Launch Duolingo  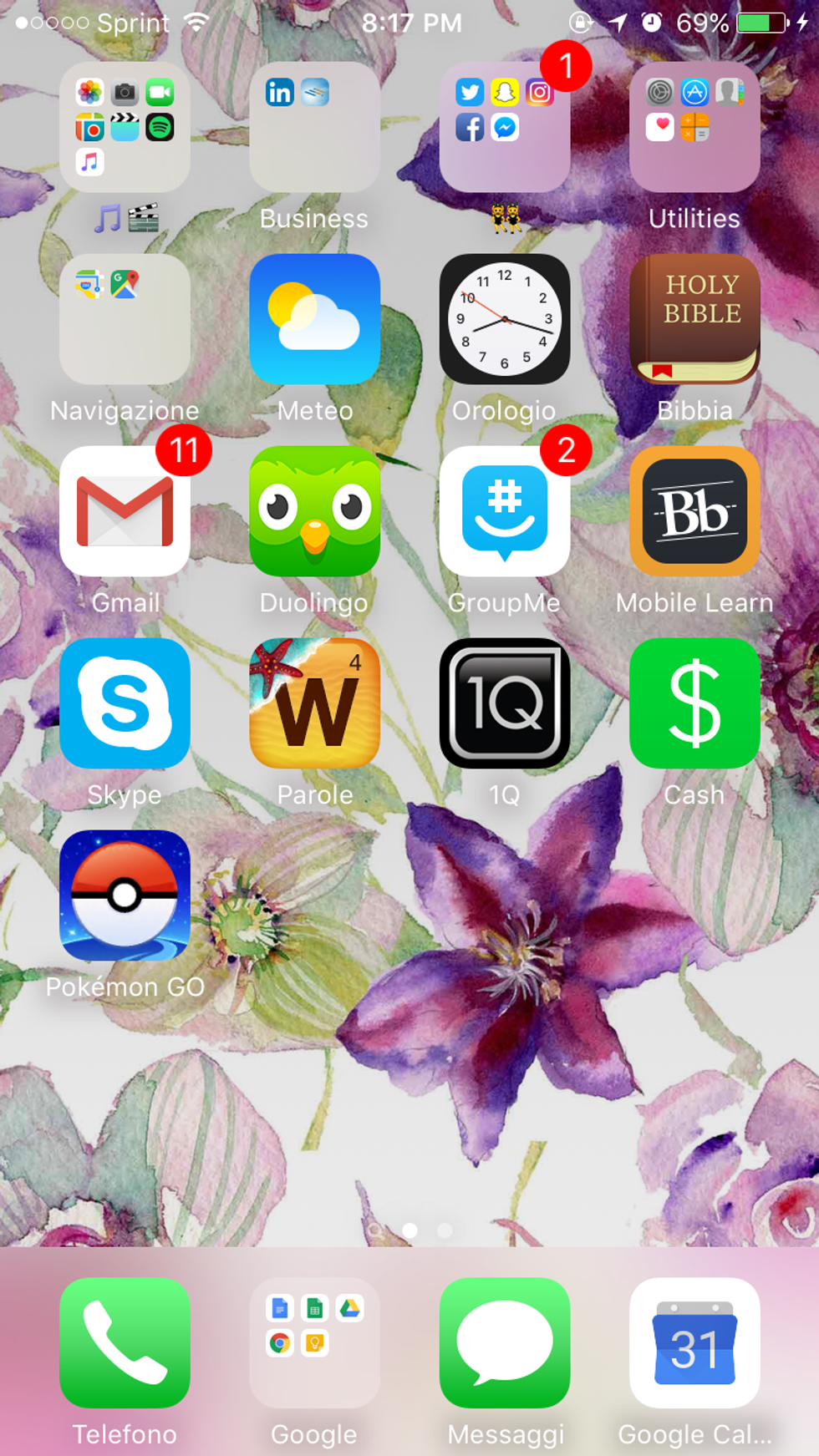tap(314, 511)
